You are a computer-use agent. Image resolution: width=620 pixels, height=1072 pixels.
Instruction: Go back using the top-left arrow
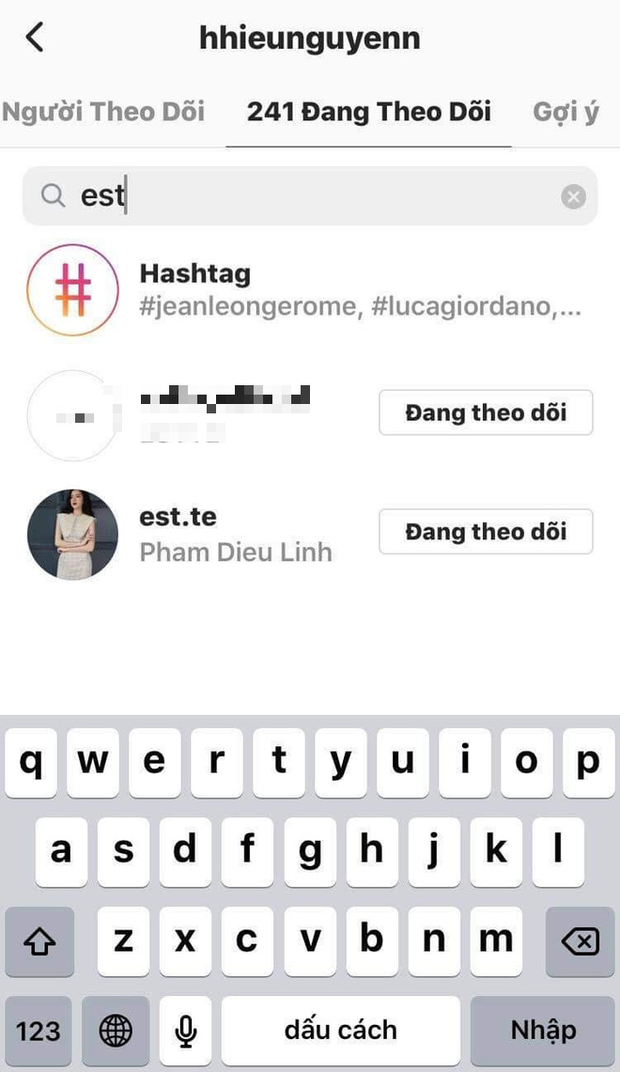click(x=35, y=38)
